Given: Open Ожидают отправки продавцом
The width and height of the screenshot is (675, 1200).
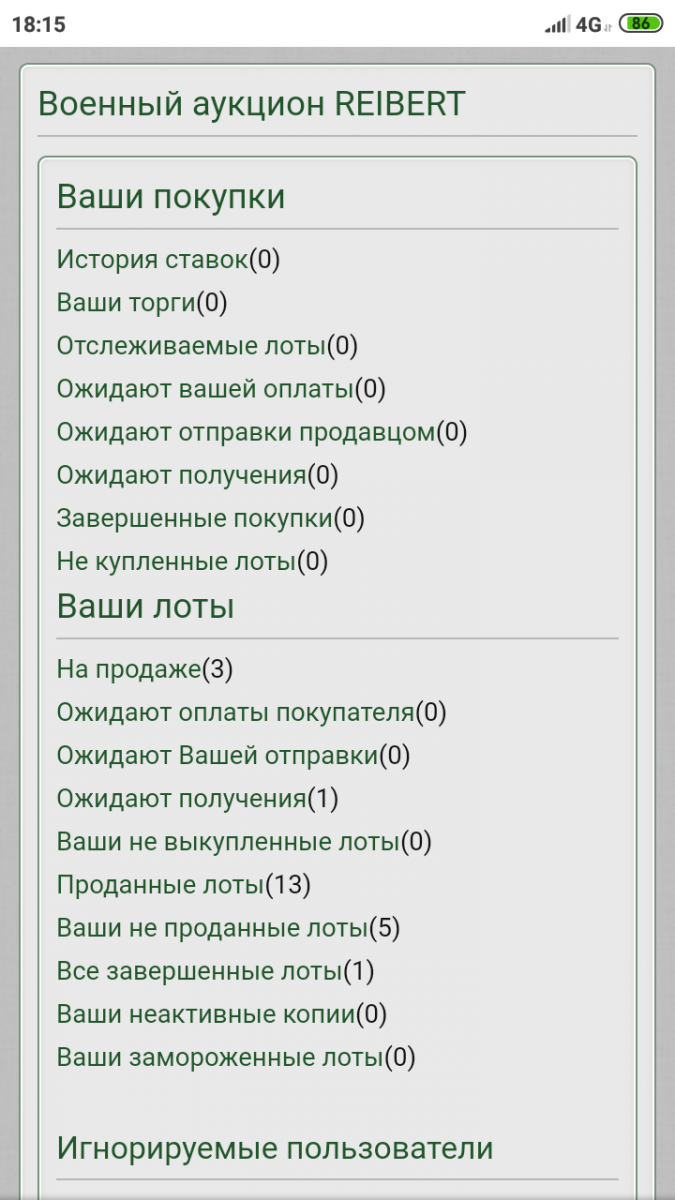Looking at the screenshot, I should point(246,432).
